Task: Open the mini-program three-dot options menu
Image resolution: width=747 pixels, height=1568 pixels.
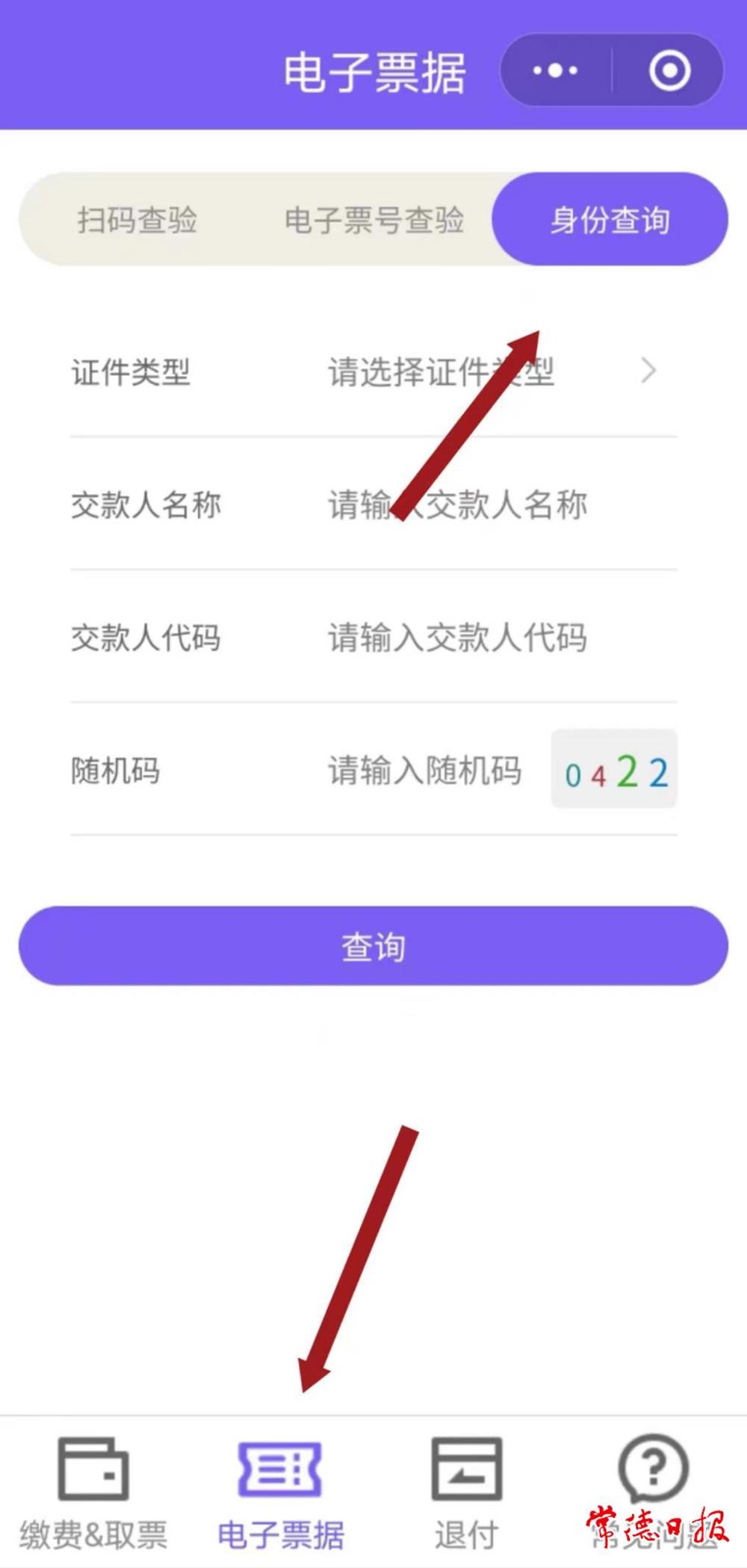Action: point(554,70)
